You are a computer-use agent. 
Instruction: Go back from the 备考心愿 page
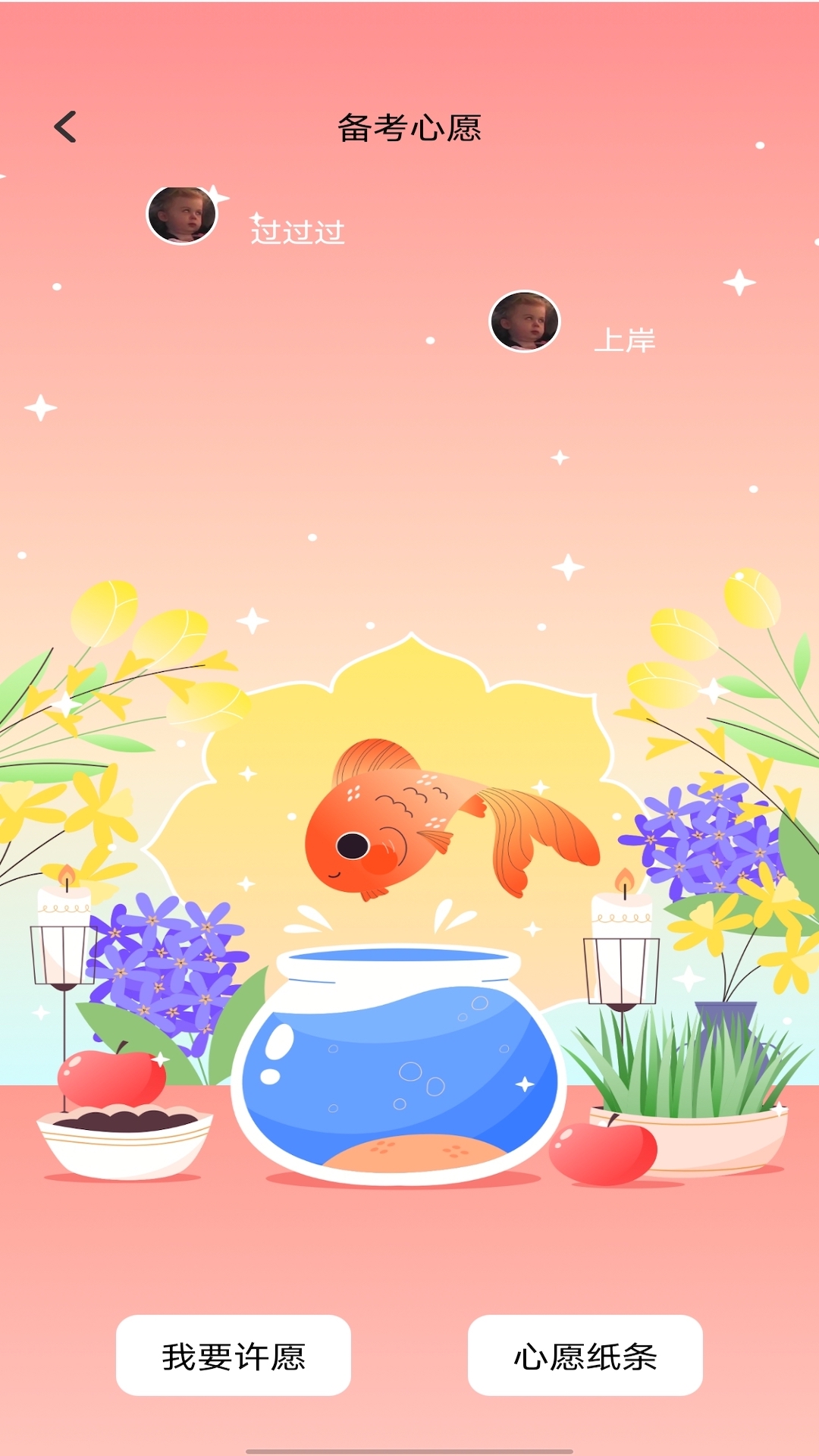(66, 127)
